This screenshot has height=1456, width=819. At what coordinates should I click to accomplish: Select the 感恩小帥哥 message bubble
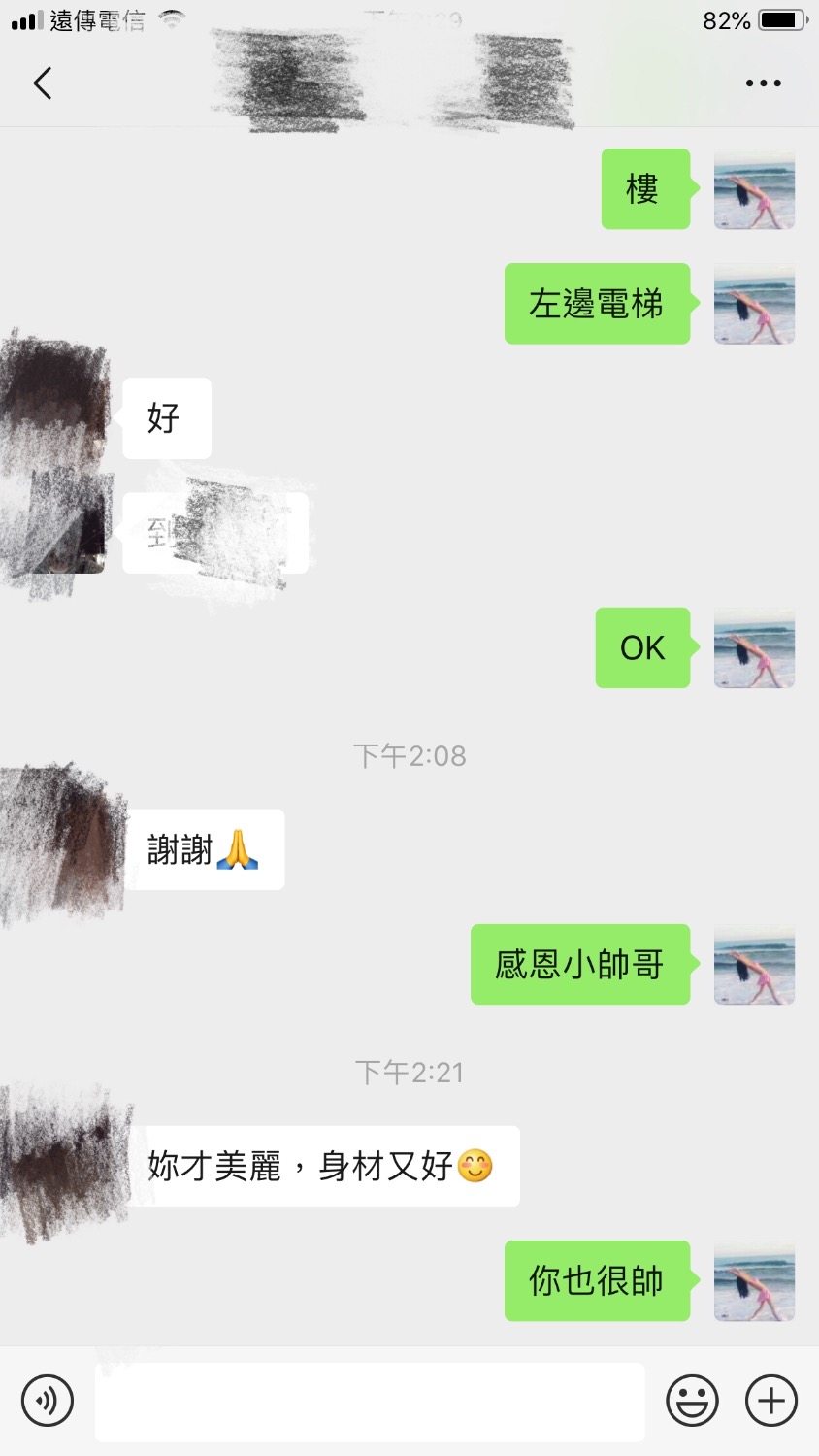pyautogui.click(x=580, y=966)
